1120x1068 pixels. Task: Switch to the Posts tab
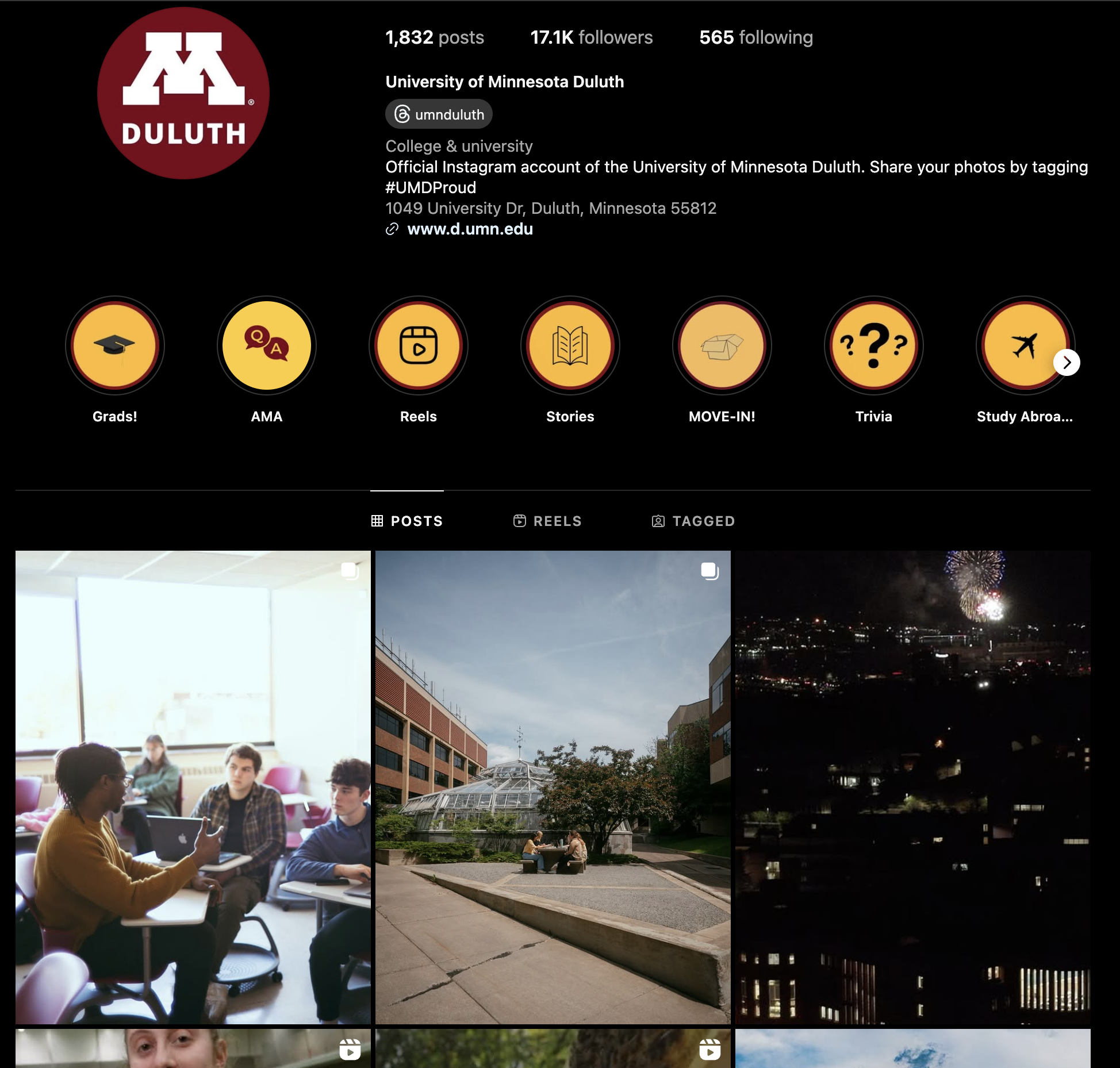tap(407, 521)
